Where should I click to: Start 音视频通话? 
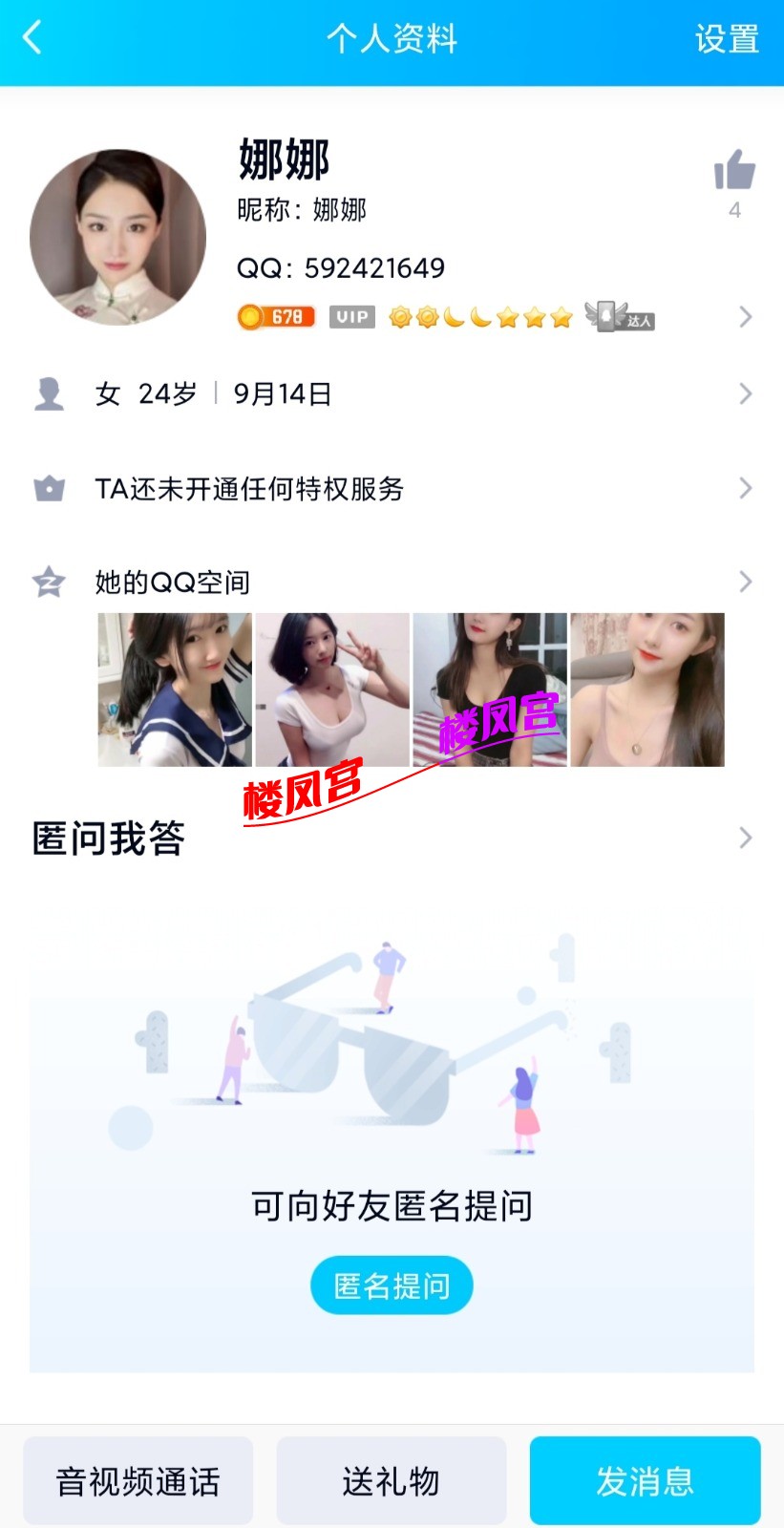tap(138, 1480)
